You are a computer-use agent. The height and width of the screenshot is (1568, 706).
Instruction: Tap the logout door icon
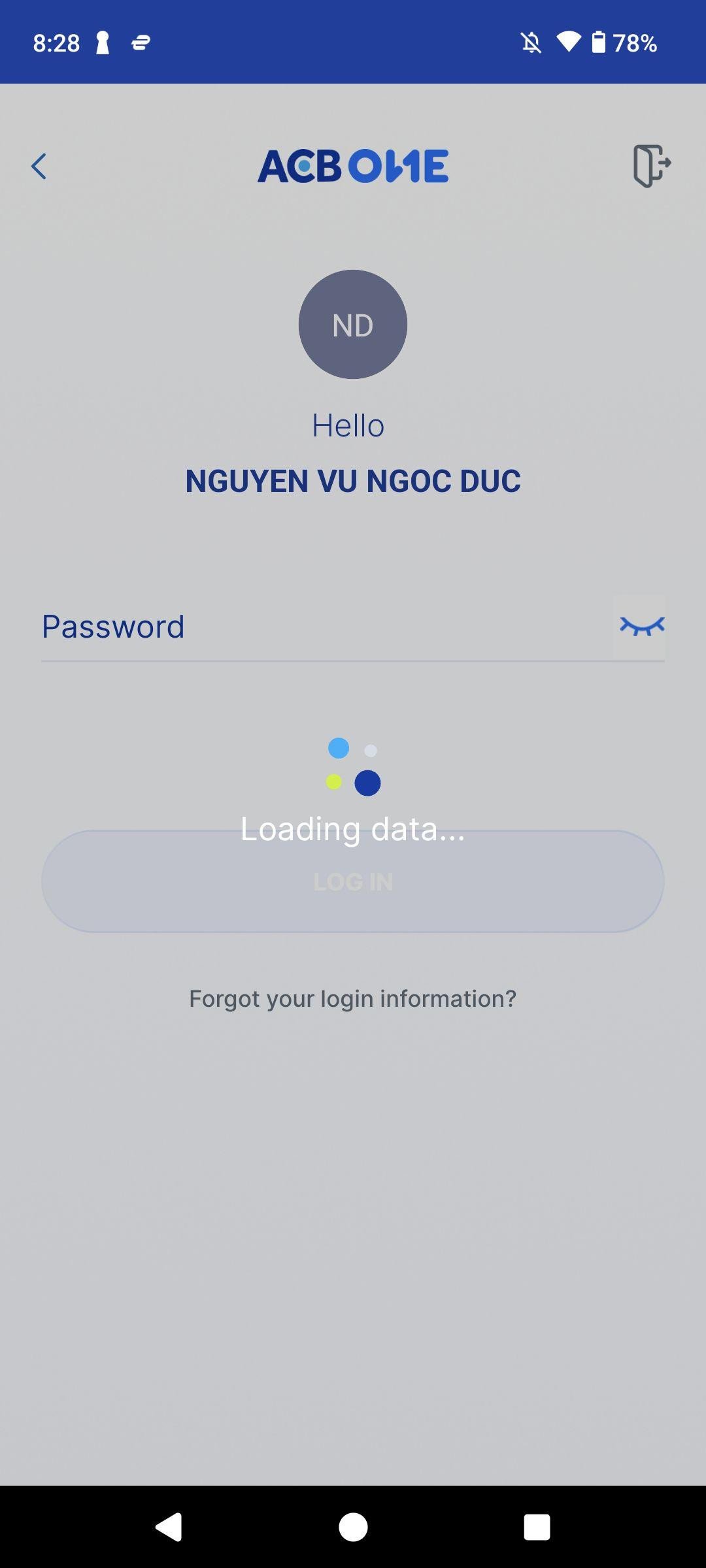point(651,166)
